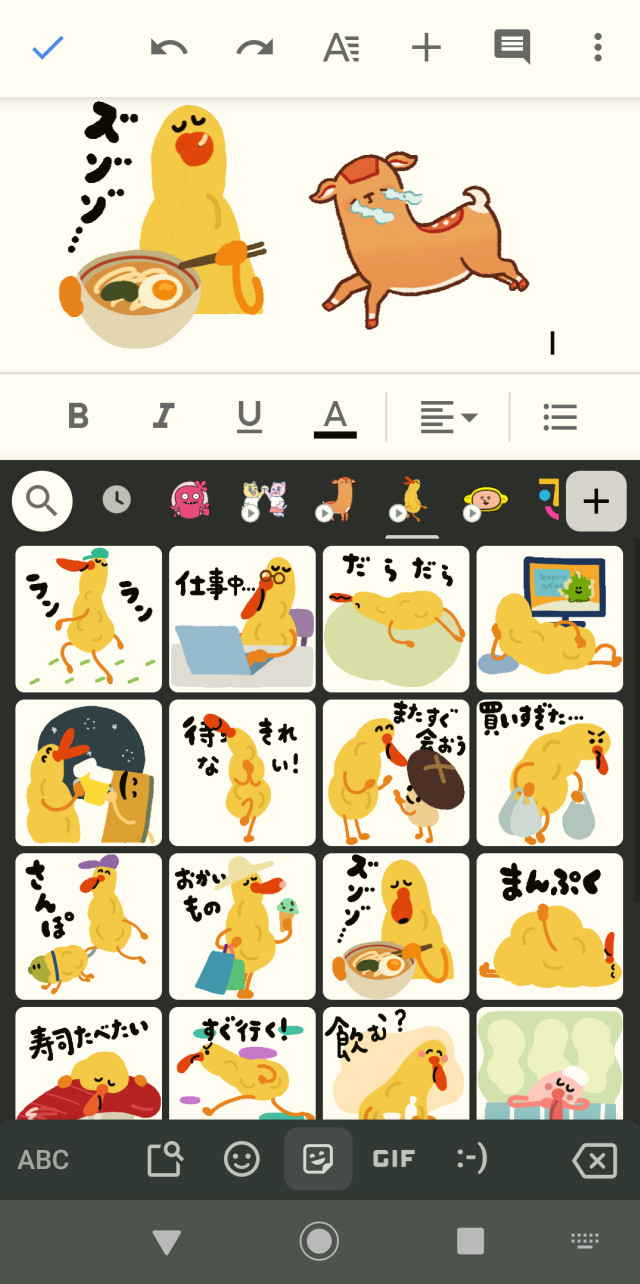Open the overflow menu

[597, 47]
